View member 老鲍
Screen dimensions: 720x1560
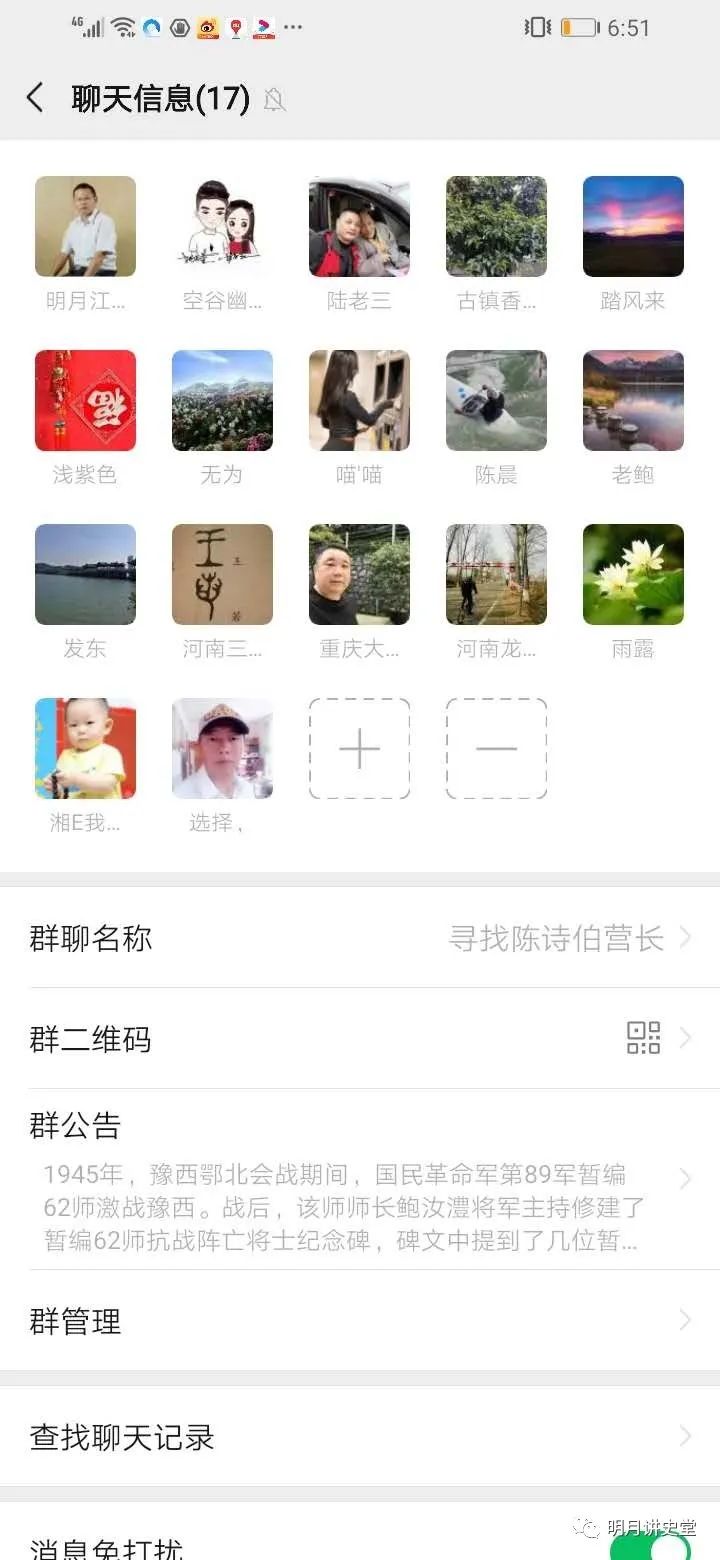(633, 401)
